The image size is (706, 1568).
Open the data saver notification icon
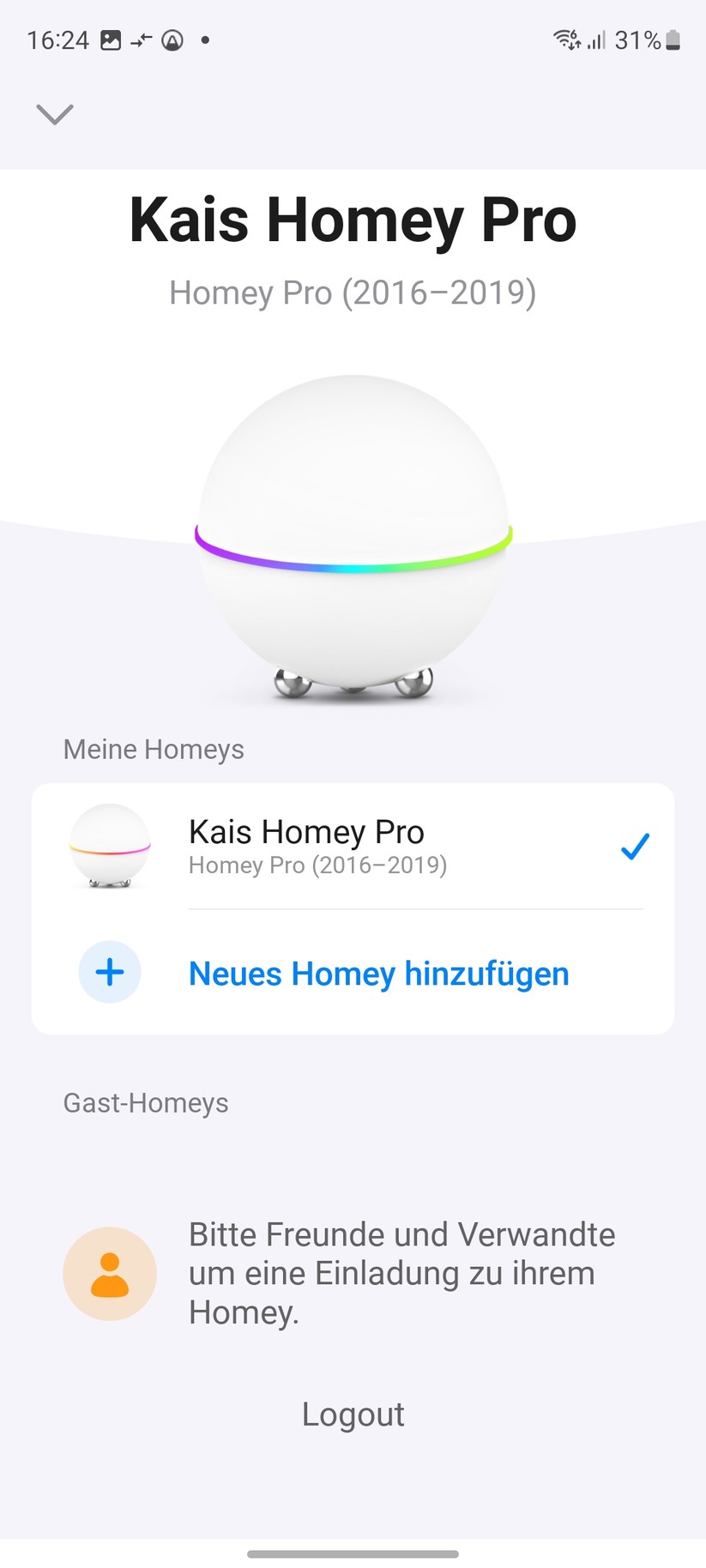pos(140,39)
